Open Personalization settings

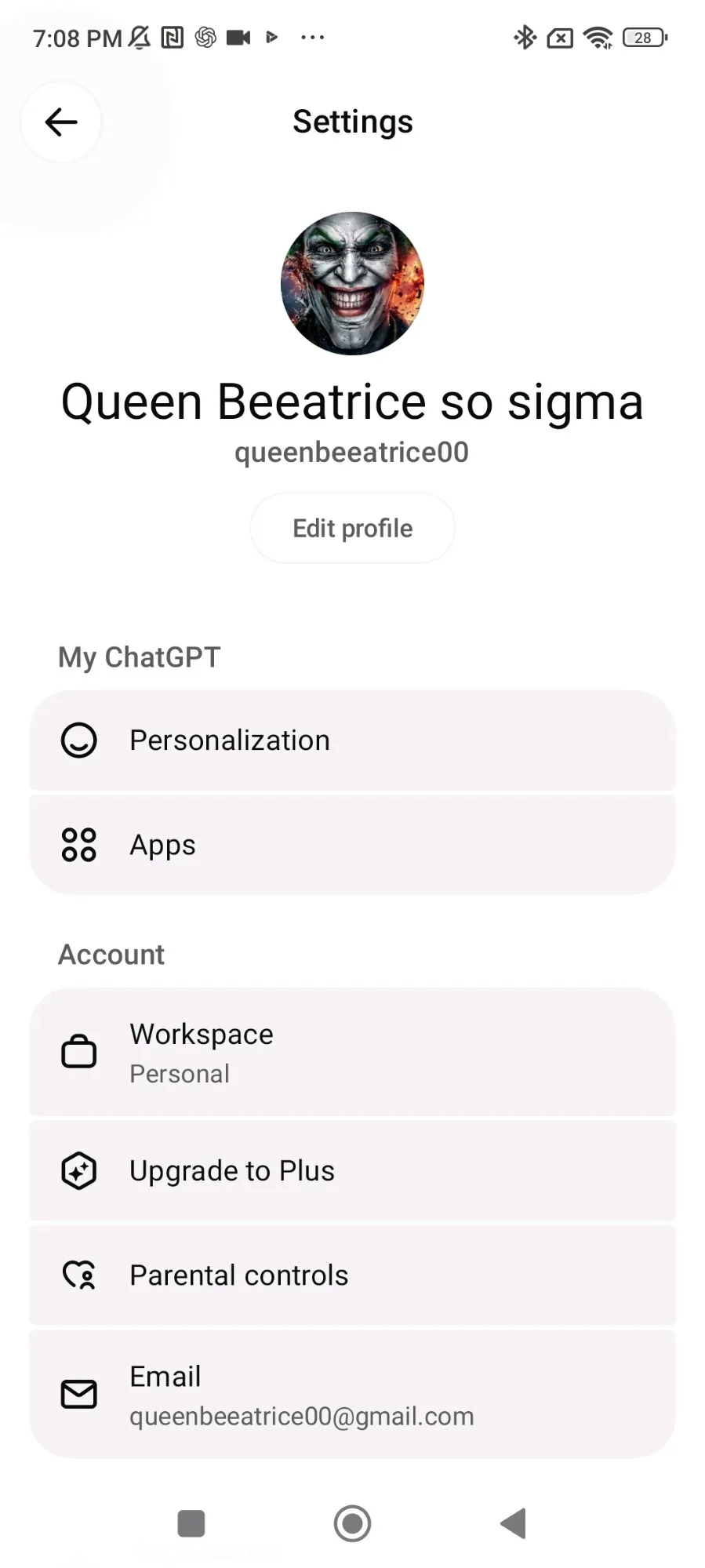click(x=352, y=740)
